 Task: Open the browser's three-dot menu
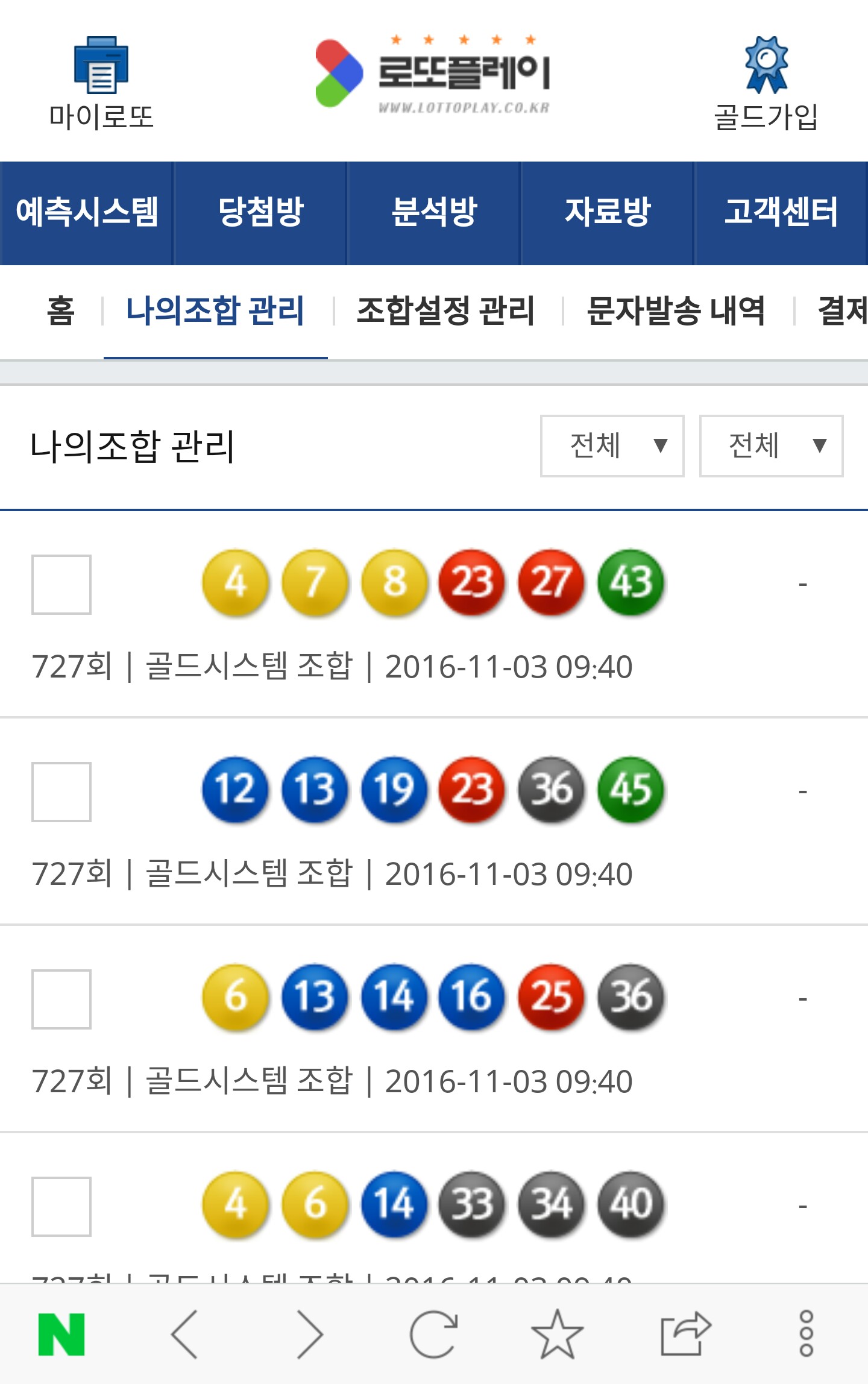806,1335
